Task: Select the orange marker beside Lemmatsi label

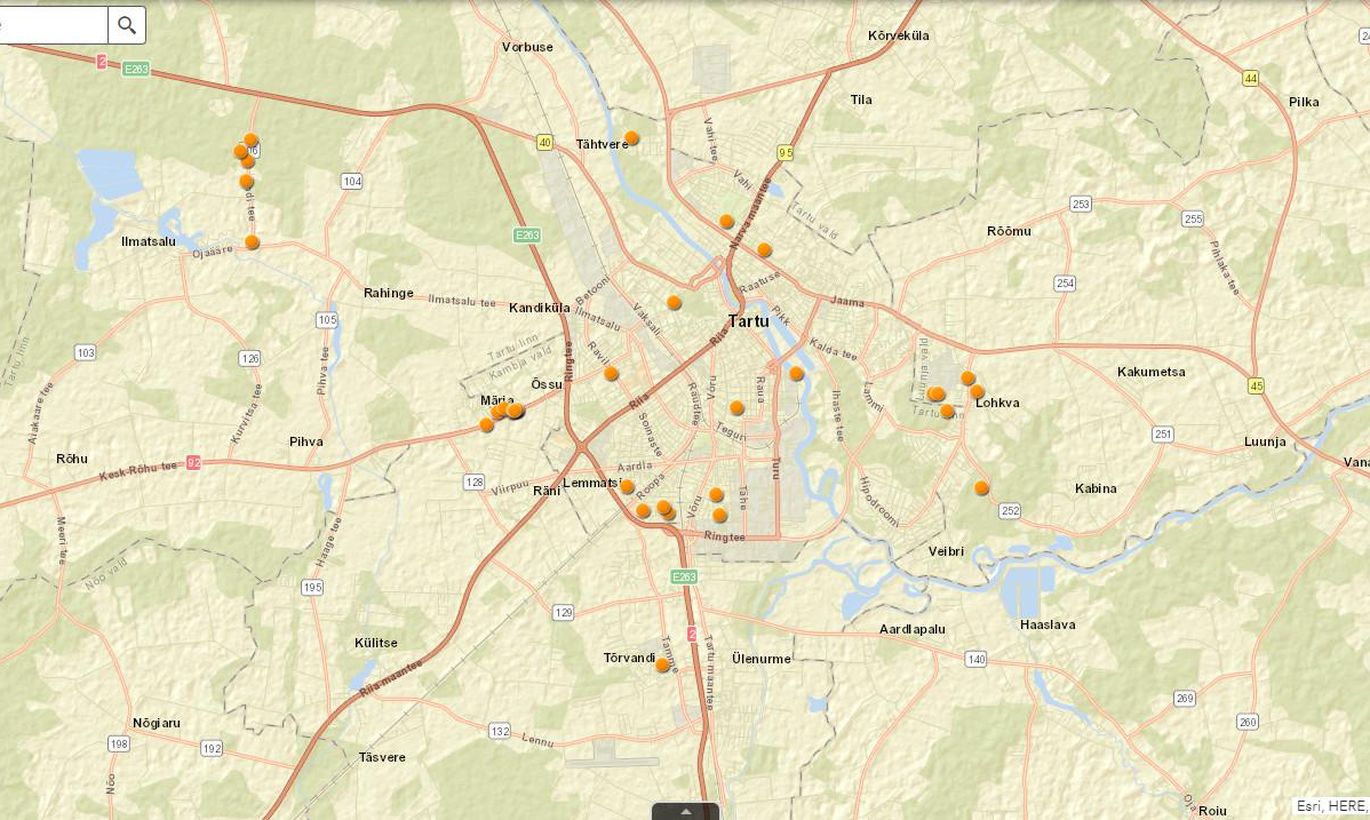Action: (627, 487)
